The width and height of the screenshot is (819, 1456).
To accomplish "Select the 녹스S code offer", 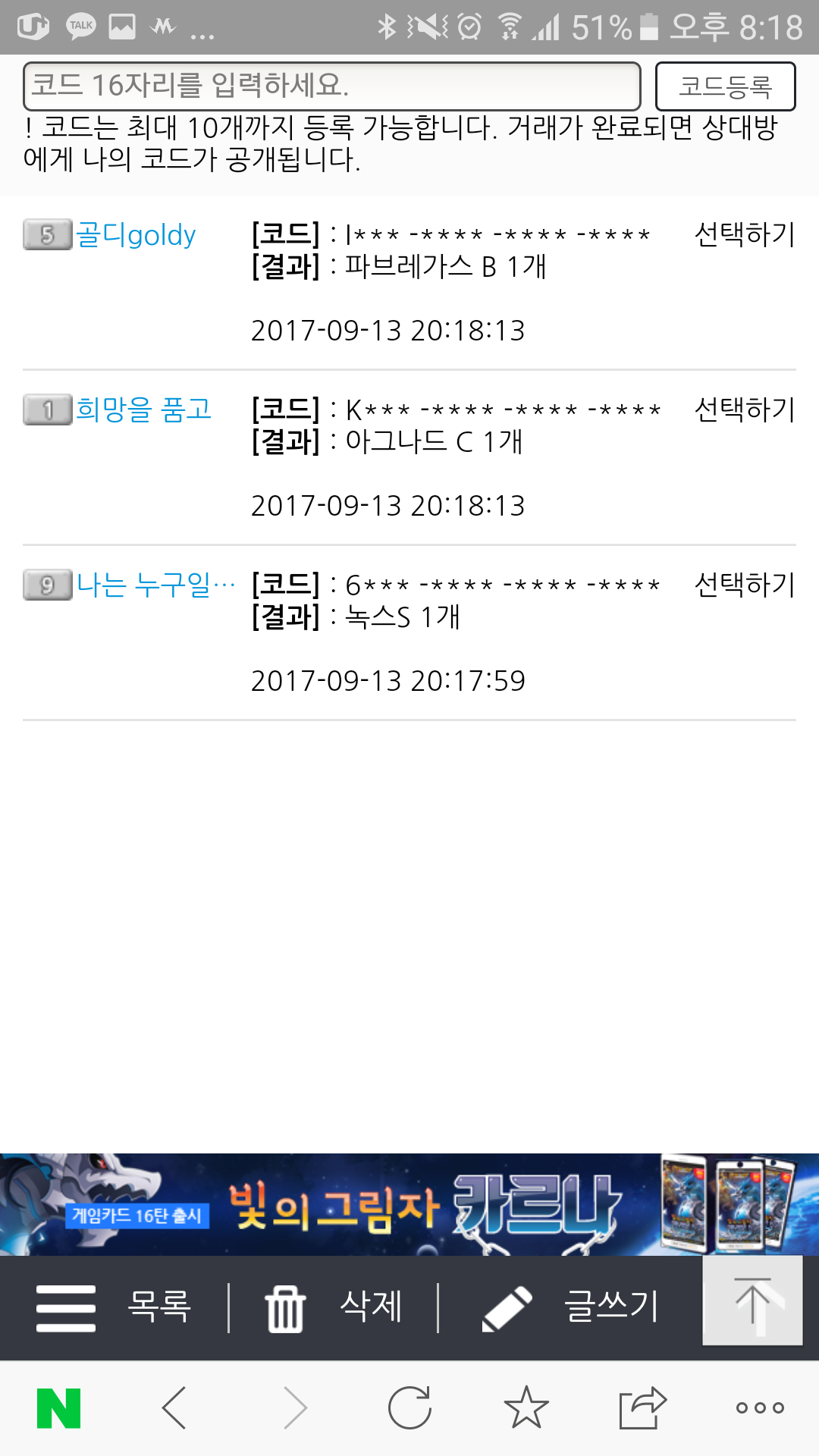I will point(744,585).
